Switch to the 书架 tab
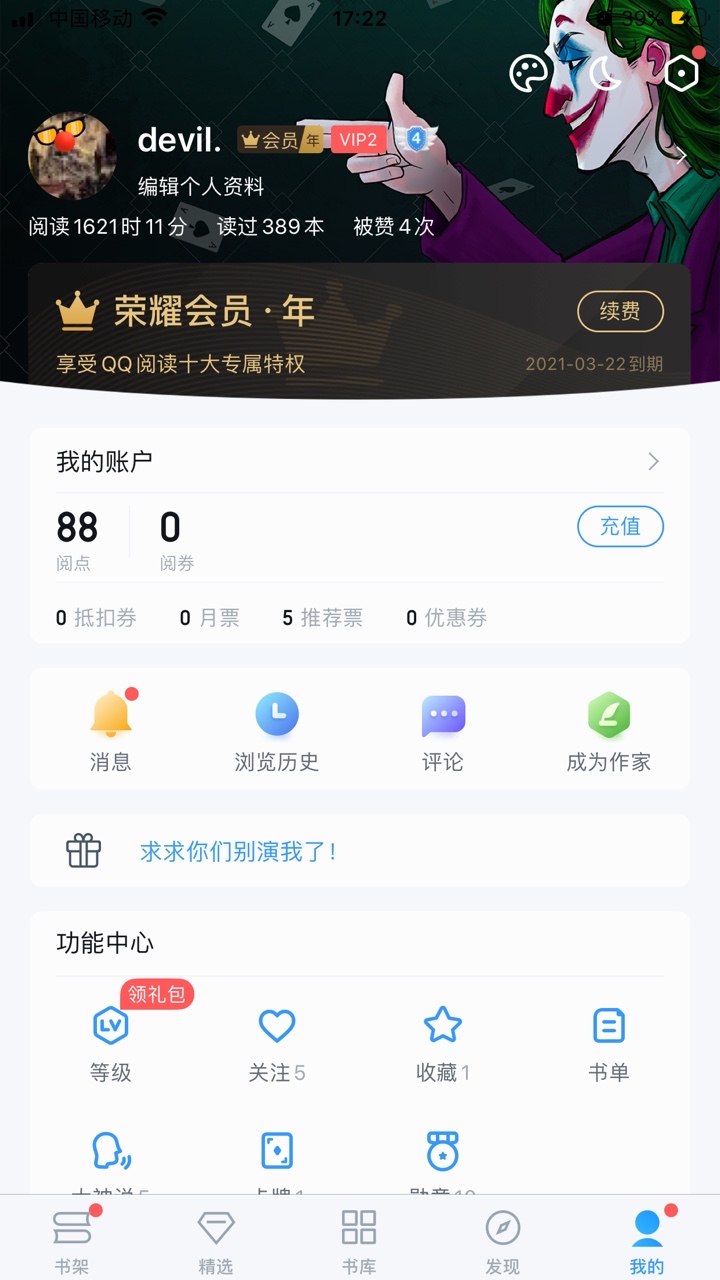The image size is (720, 1280). click(x=72, y=1240)
